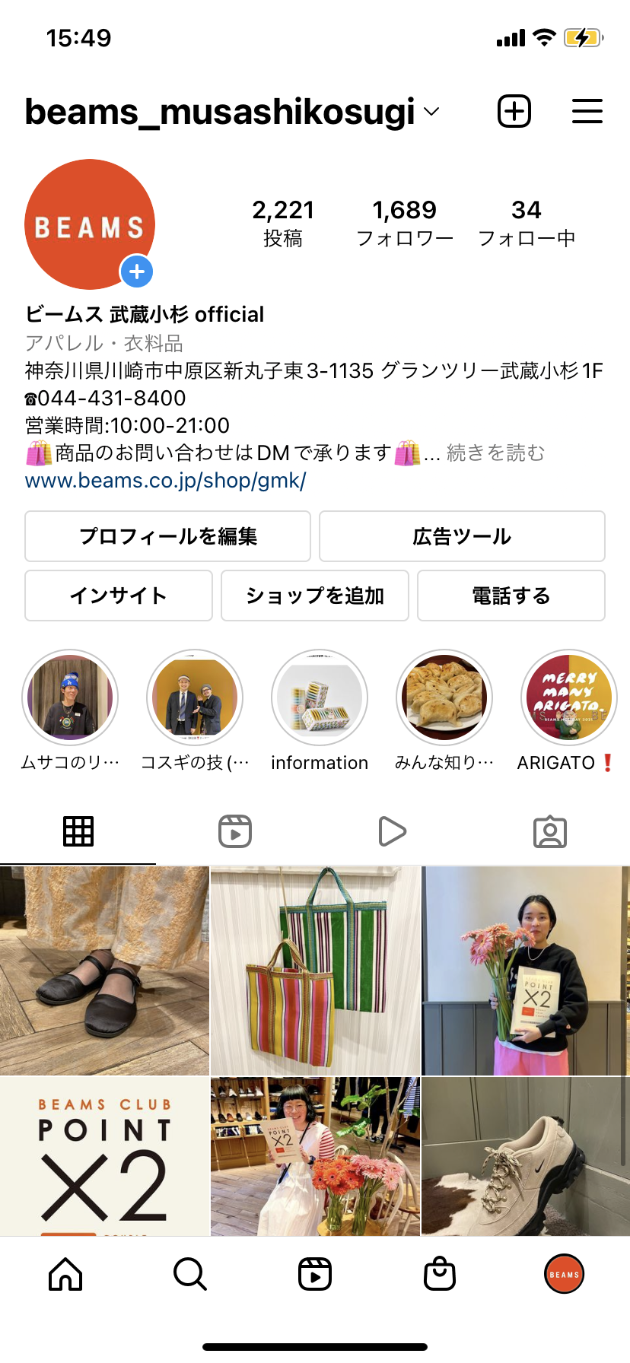Image resolution: width=630 pixels, height=1363 pixels.
Task: Switch to the Reels profile tab
Action: coord(235,831)
